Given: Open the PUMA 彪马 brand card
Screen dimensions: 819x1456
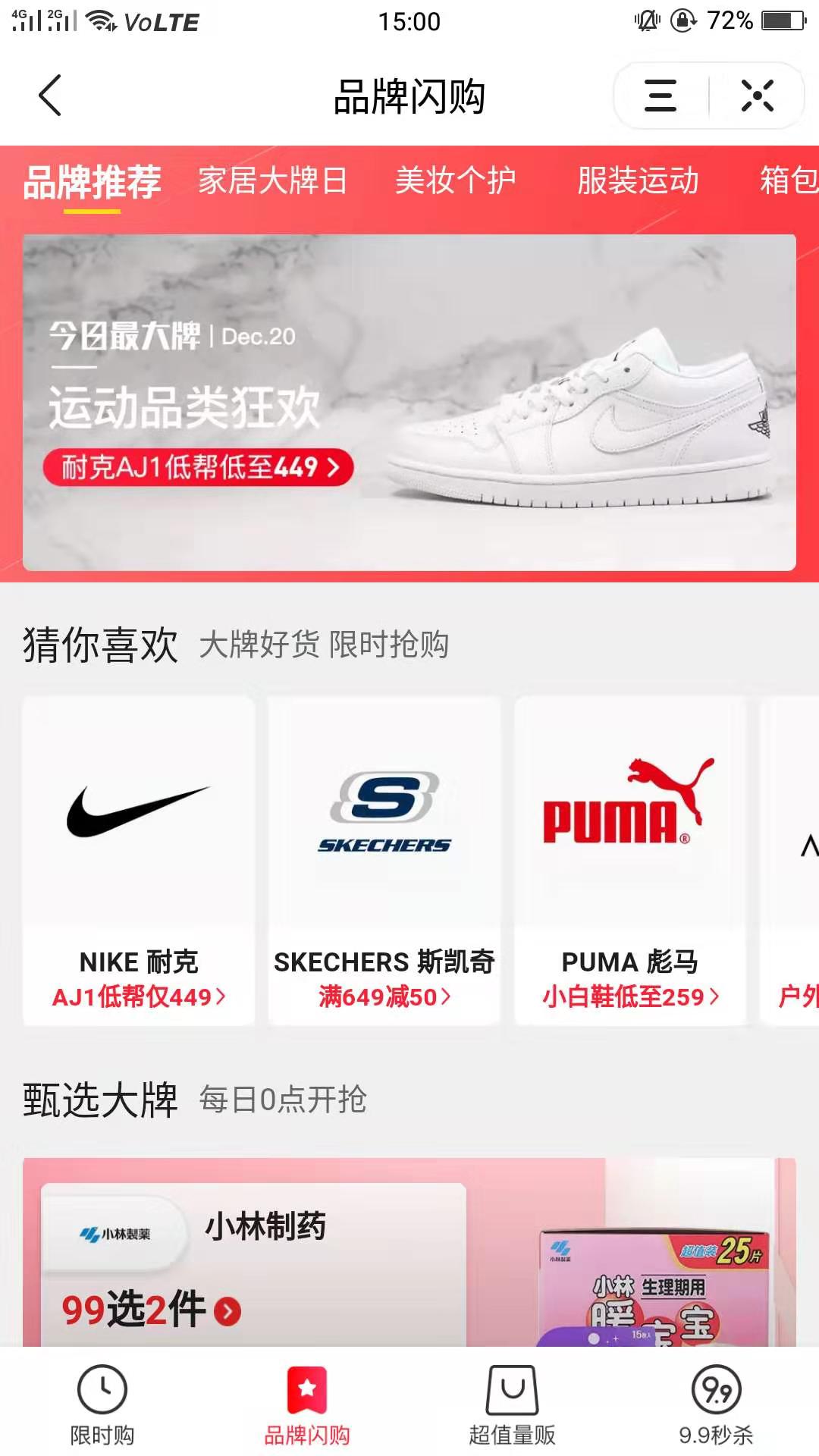Looking at the screenshot, I should (x=630, y=861).
